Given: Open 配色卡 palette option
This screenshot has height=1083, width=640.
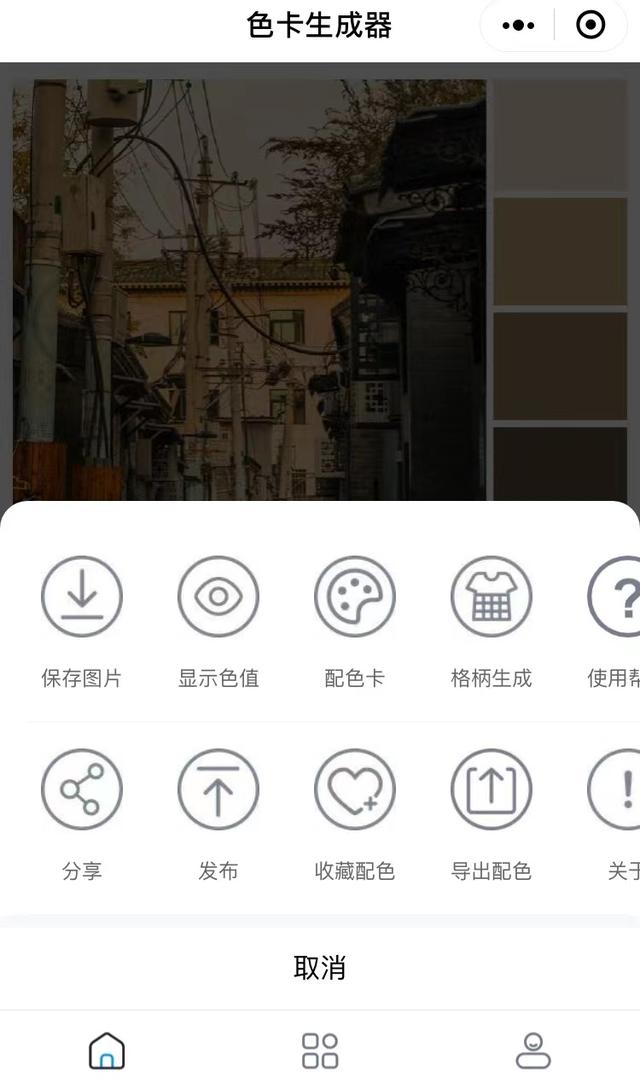Looking at the screenshot, I should coord(355,597).
